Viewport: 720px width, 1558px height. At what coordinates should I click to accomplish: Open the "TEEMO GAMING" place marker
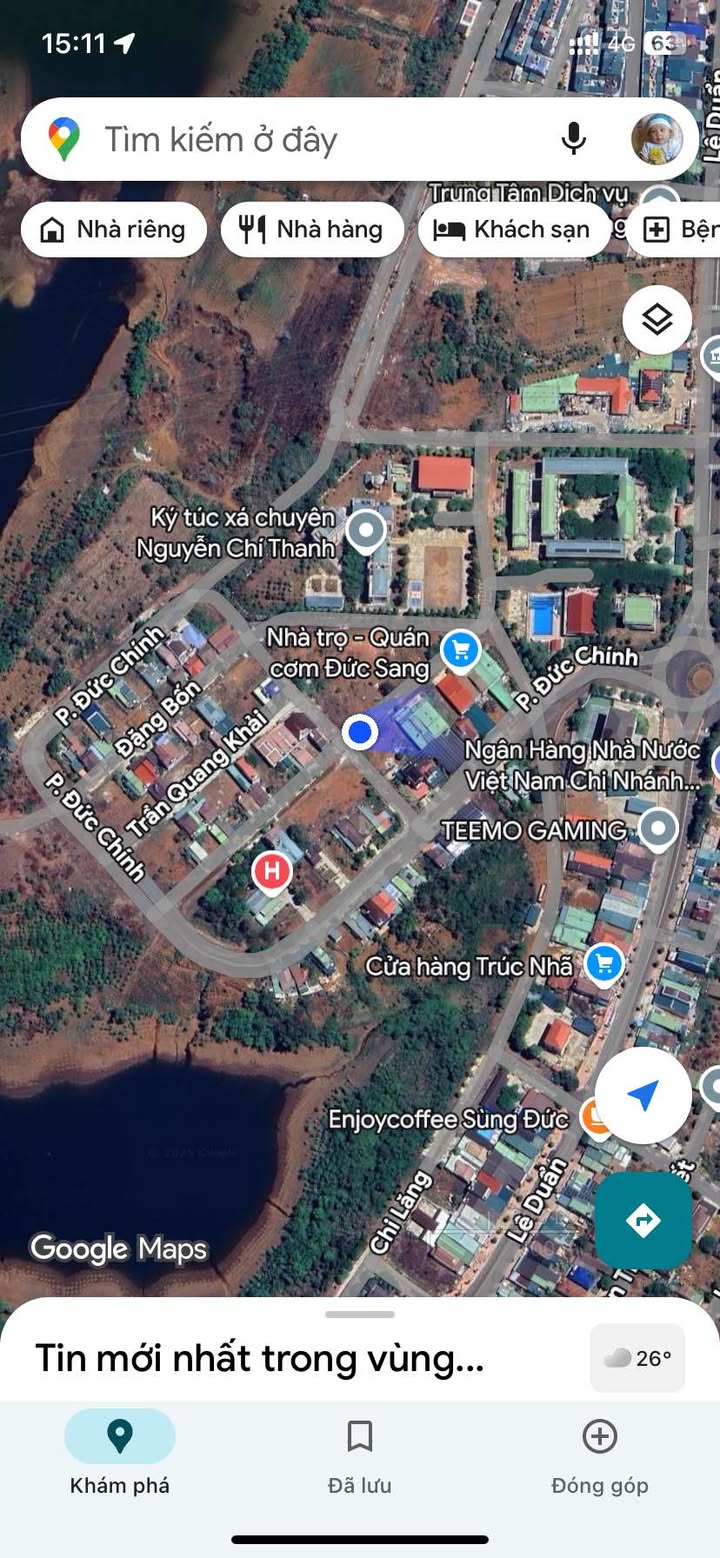658,828
